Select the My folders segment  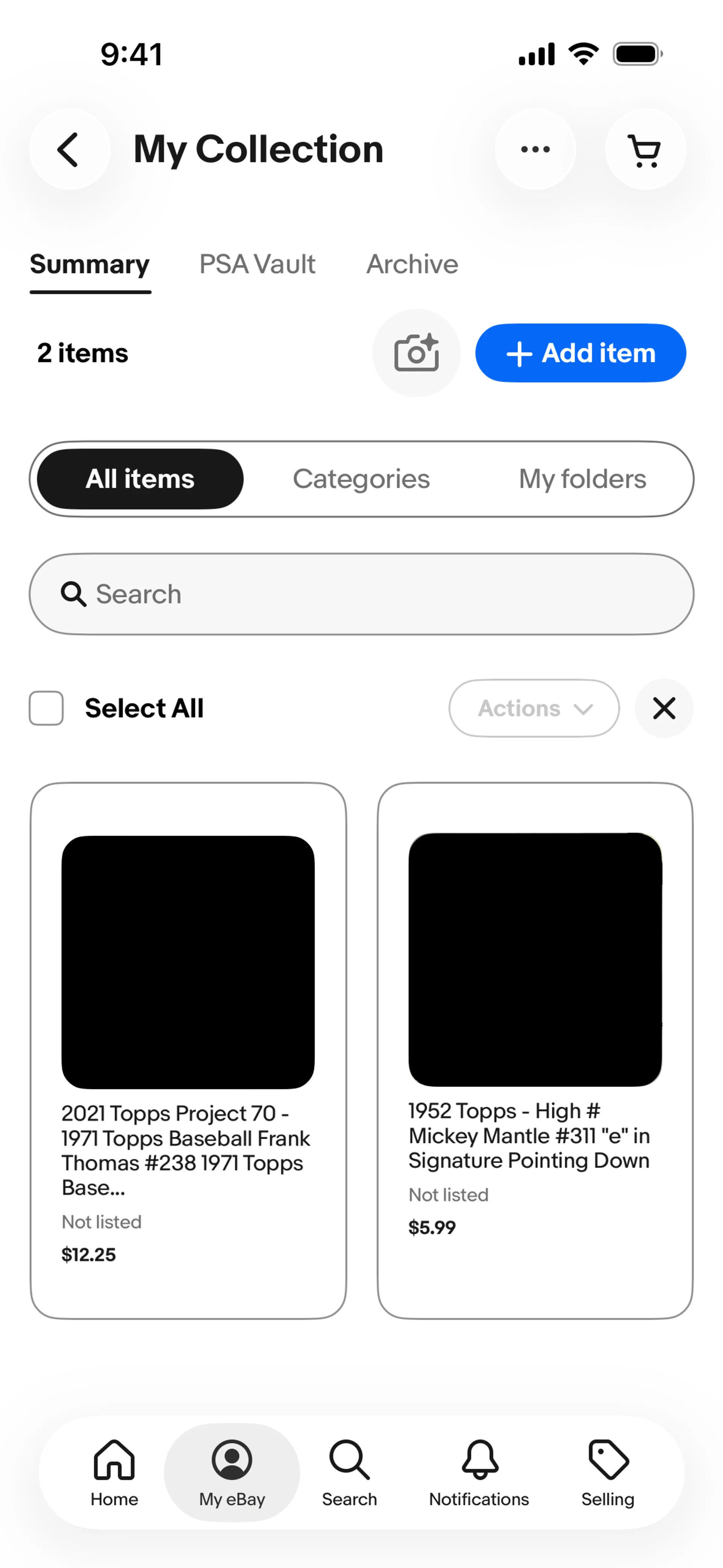[582, 479]
